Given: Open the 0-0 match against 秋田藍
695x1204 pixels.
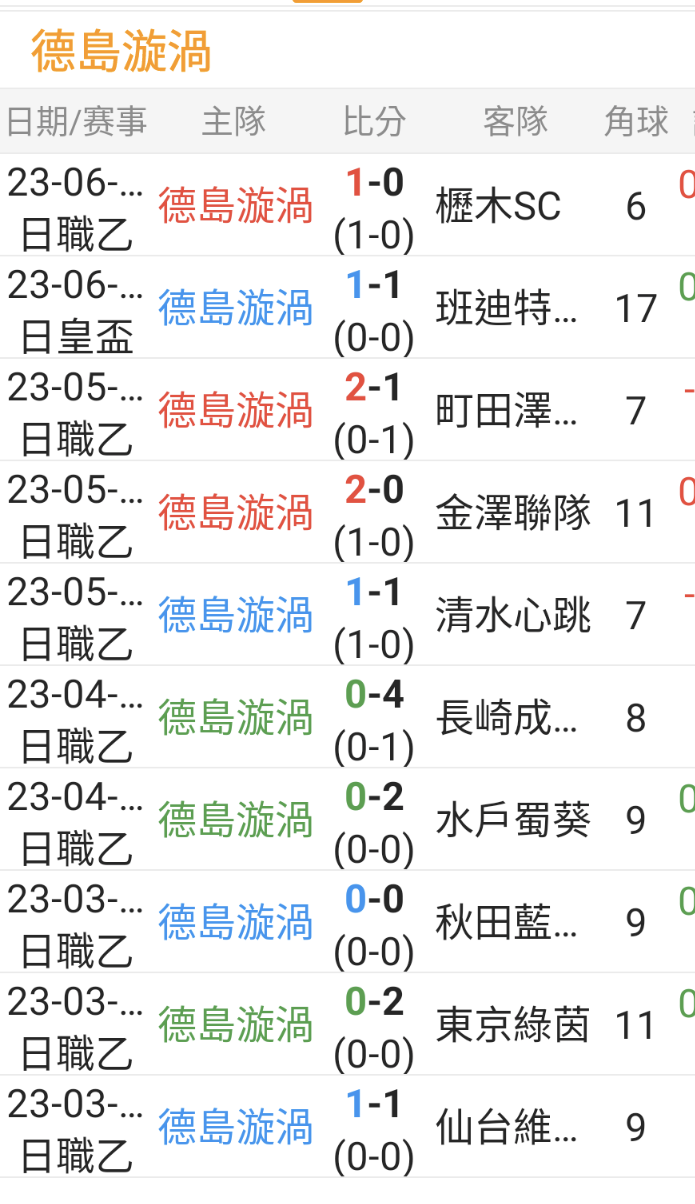Looking at the screenshot, I should [347, 922].
